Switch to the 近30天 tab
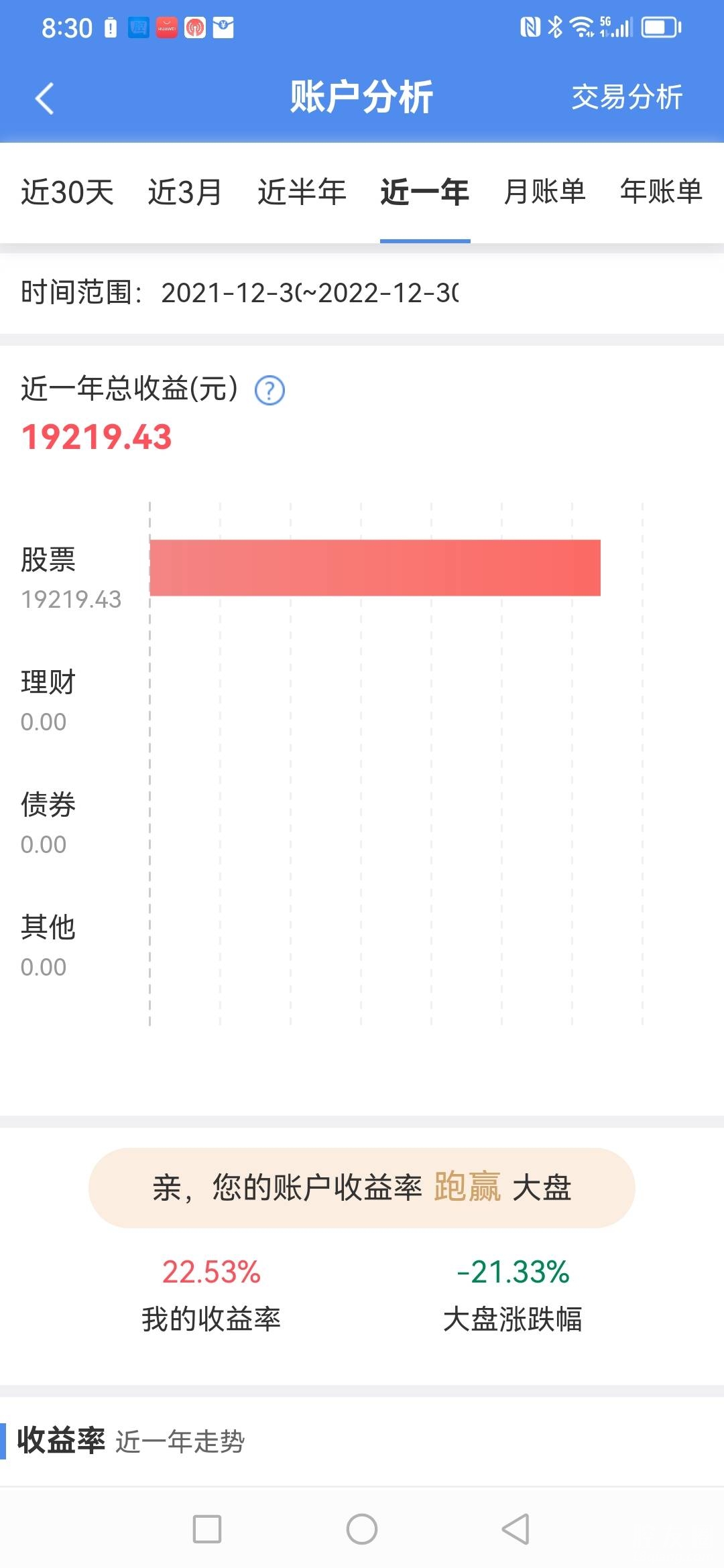The width and height of the screenshot is (724, 1568). (x=67, y=192)
